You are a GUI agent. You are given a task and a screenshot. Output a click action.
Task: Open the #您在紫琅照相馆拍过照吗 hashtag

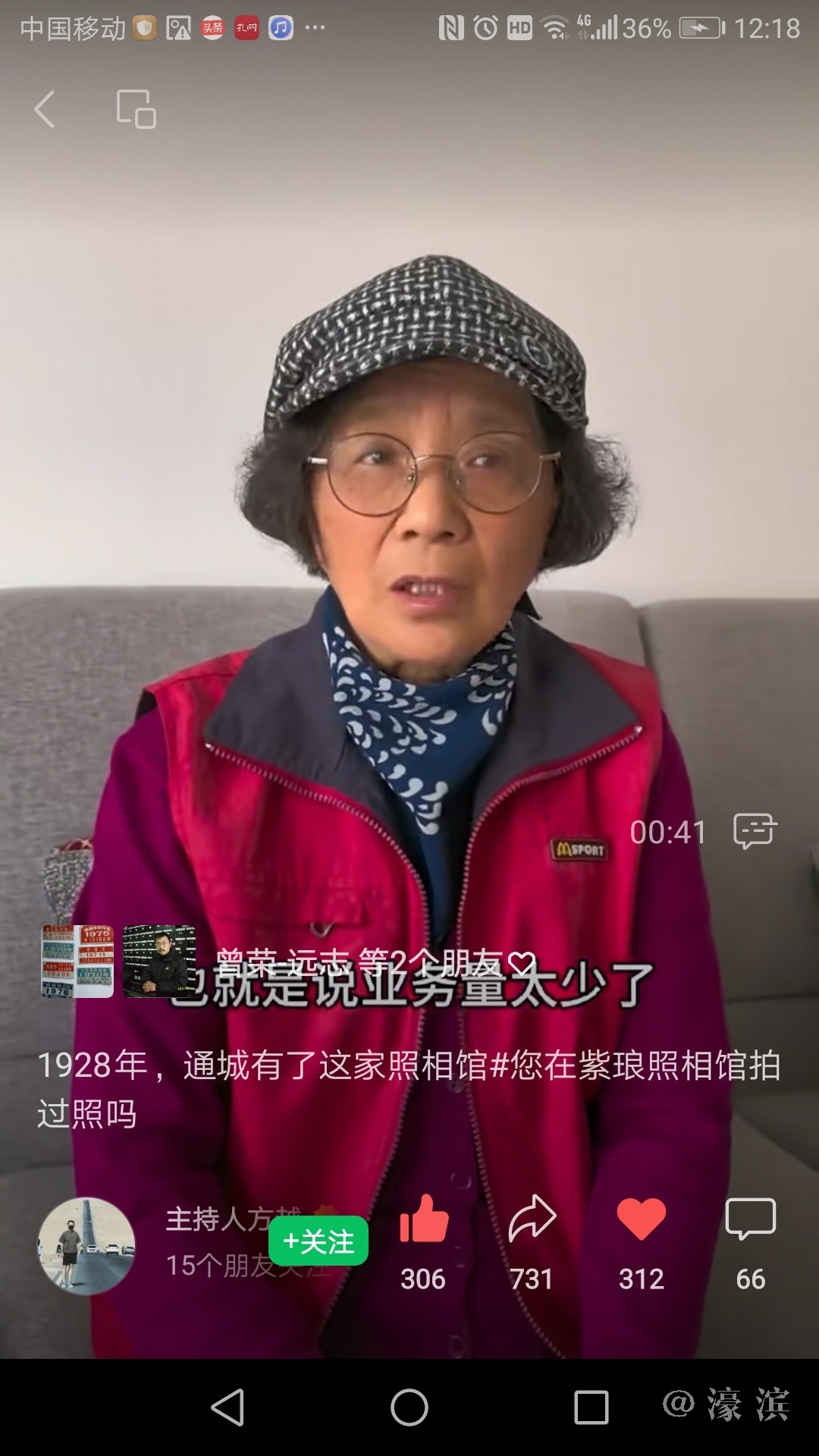(x=635, y=1065)
